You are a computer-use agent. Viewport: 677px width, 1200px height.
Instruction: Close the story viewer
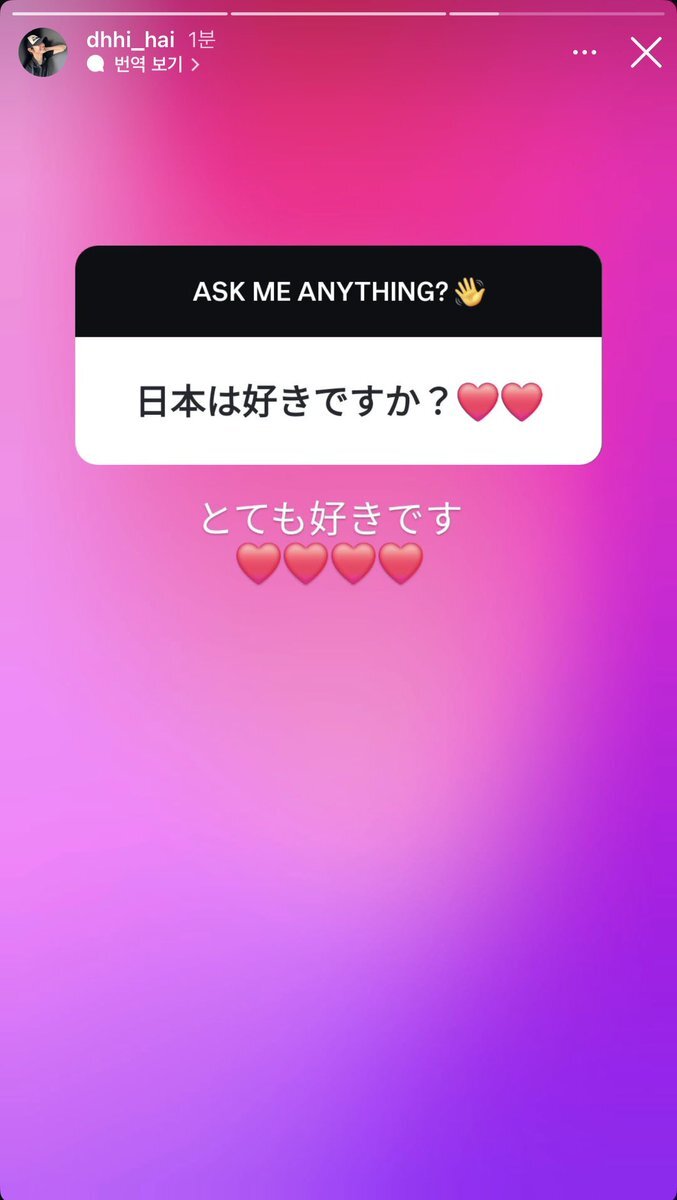coord(646,52)
